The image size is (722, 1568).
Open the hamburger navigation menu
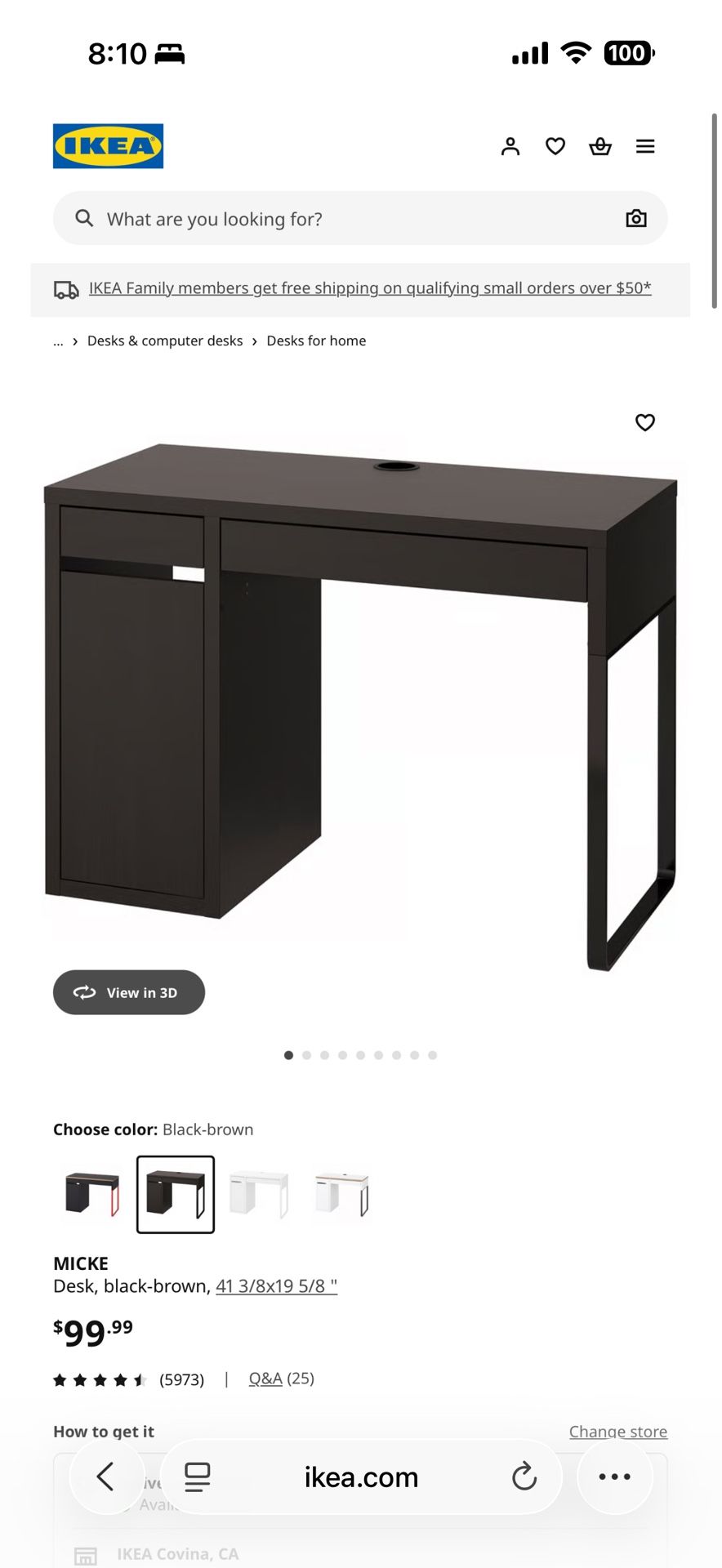click(x=645, y=146)
